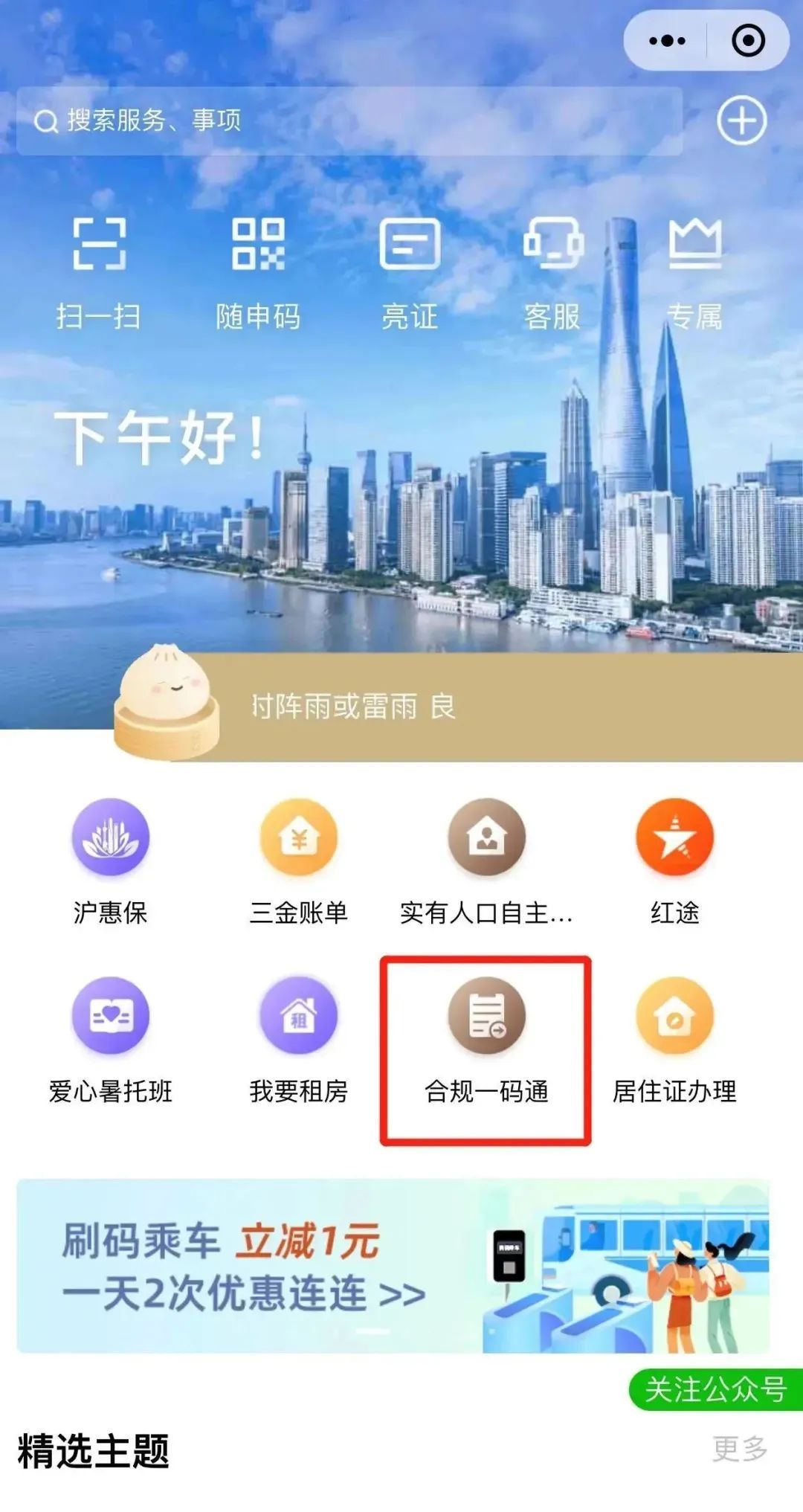Close the mini program via circle icon

(748, 41)
